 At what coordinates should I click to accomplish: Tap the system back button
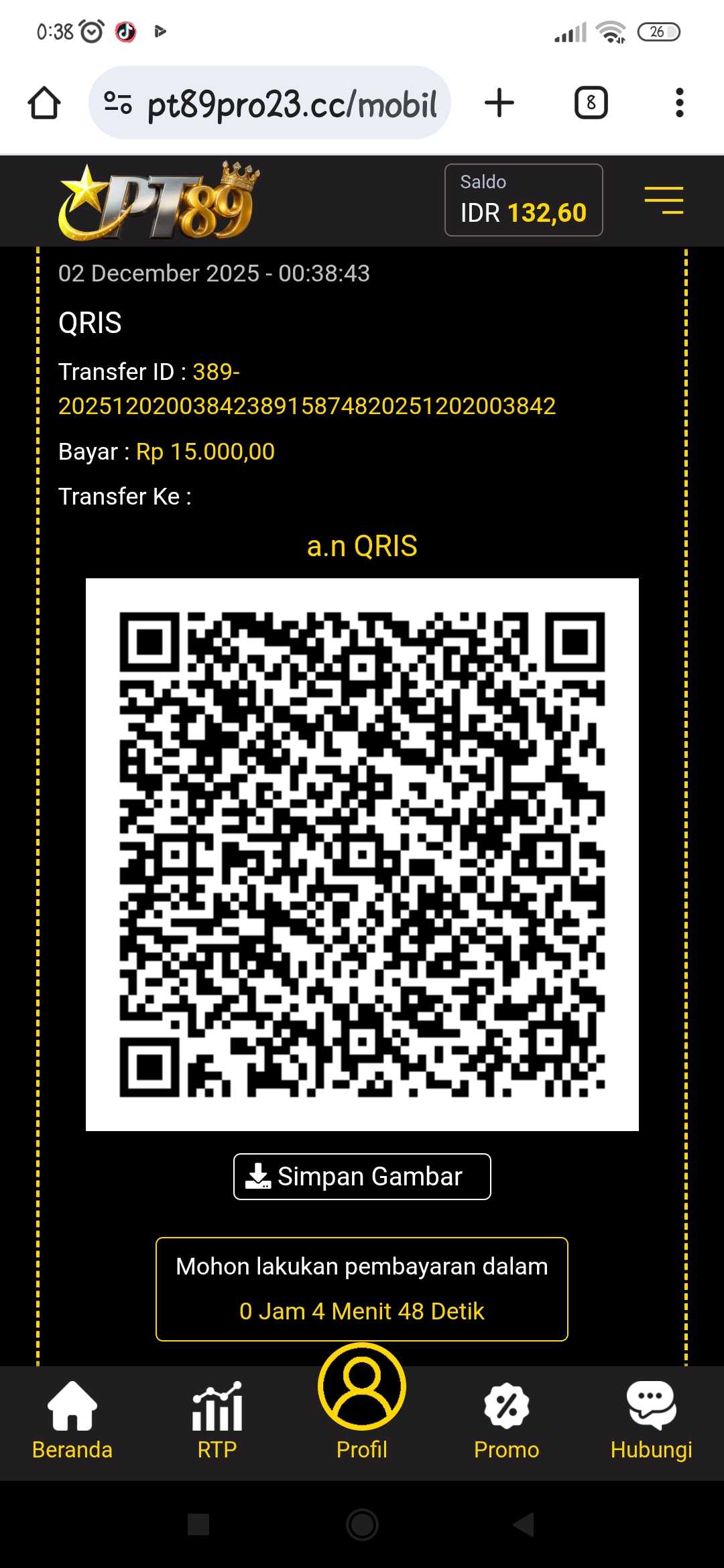click(x=524, y=1525)
